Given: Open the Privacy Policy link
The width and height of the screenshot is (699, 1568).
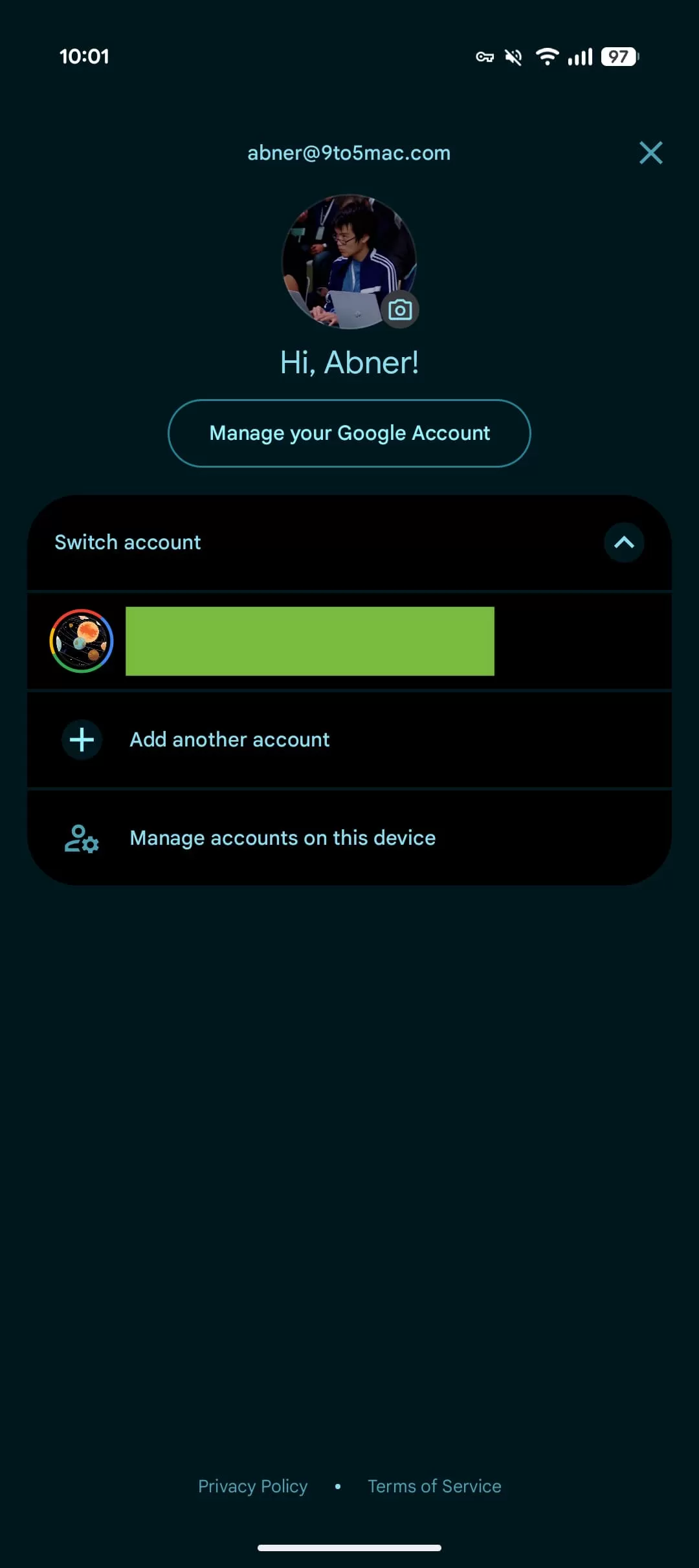Looking at the screenshot, I should tap(253, 1486).
